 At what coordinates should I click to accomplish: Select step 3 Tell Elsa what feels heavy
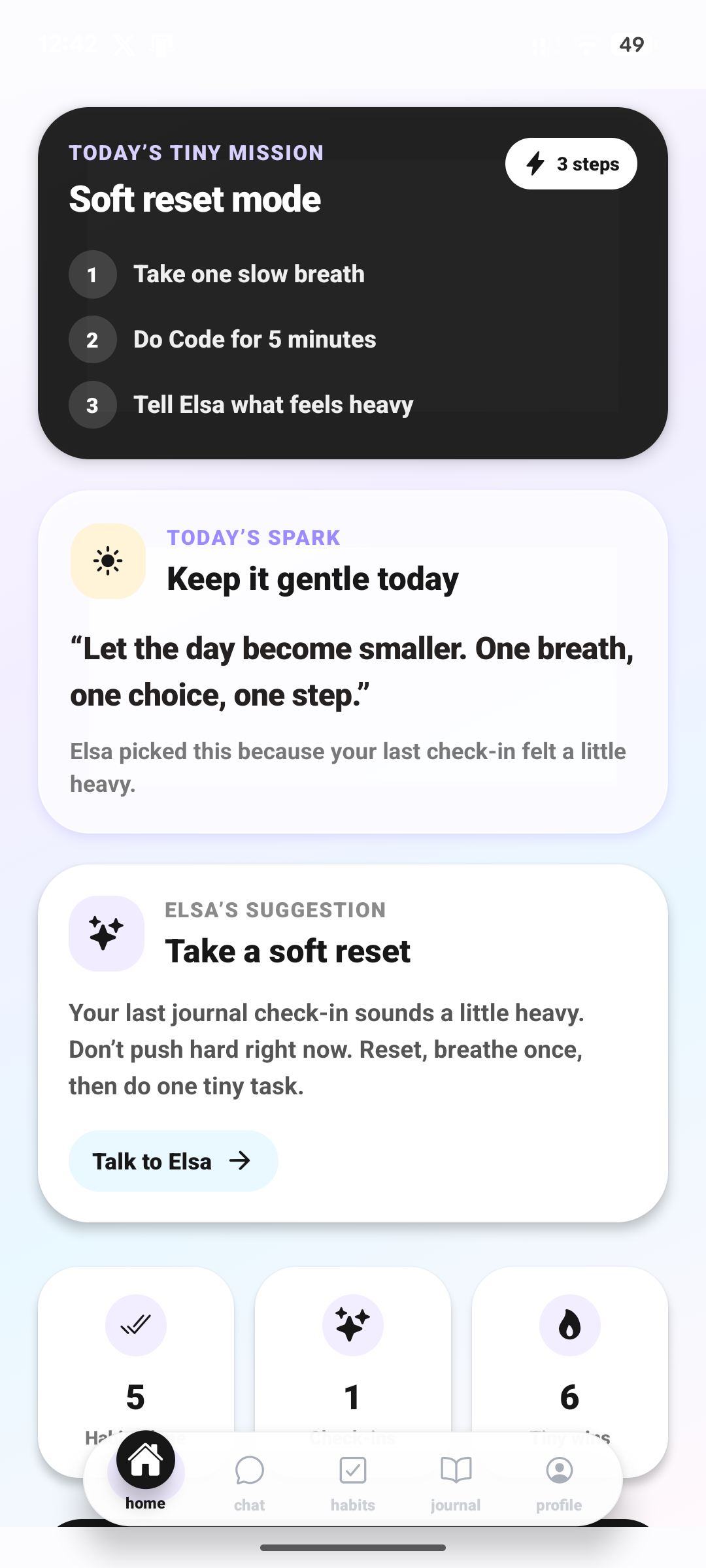click(x=241, y=405)
